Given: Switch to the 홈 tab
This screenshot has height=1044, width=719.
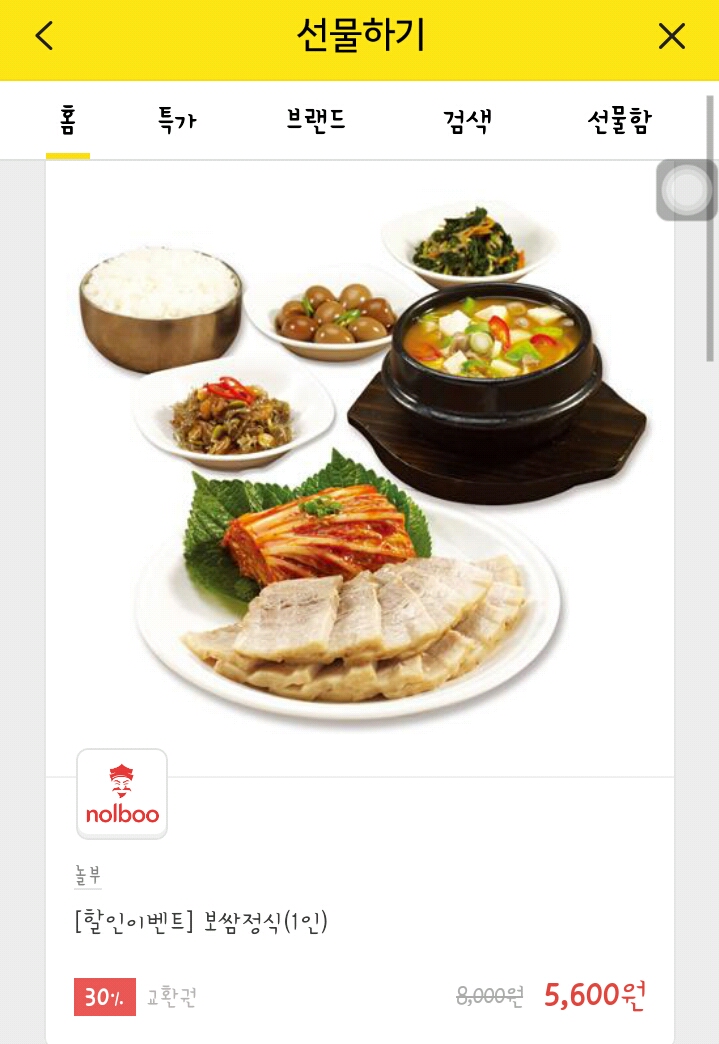Looking at the screenshot, I should (x=67, y=121).
